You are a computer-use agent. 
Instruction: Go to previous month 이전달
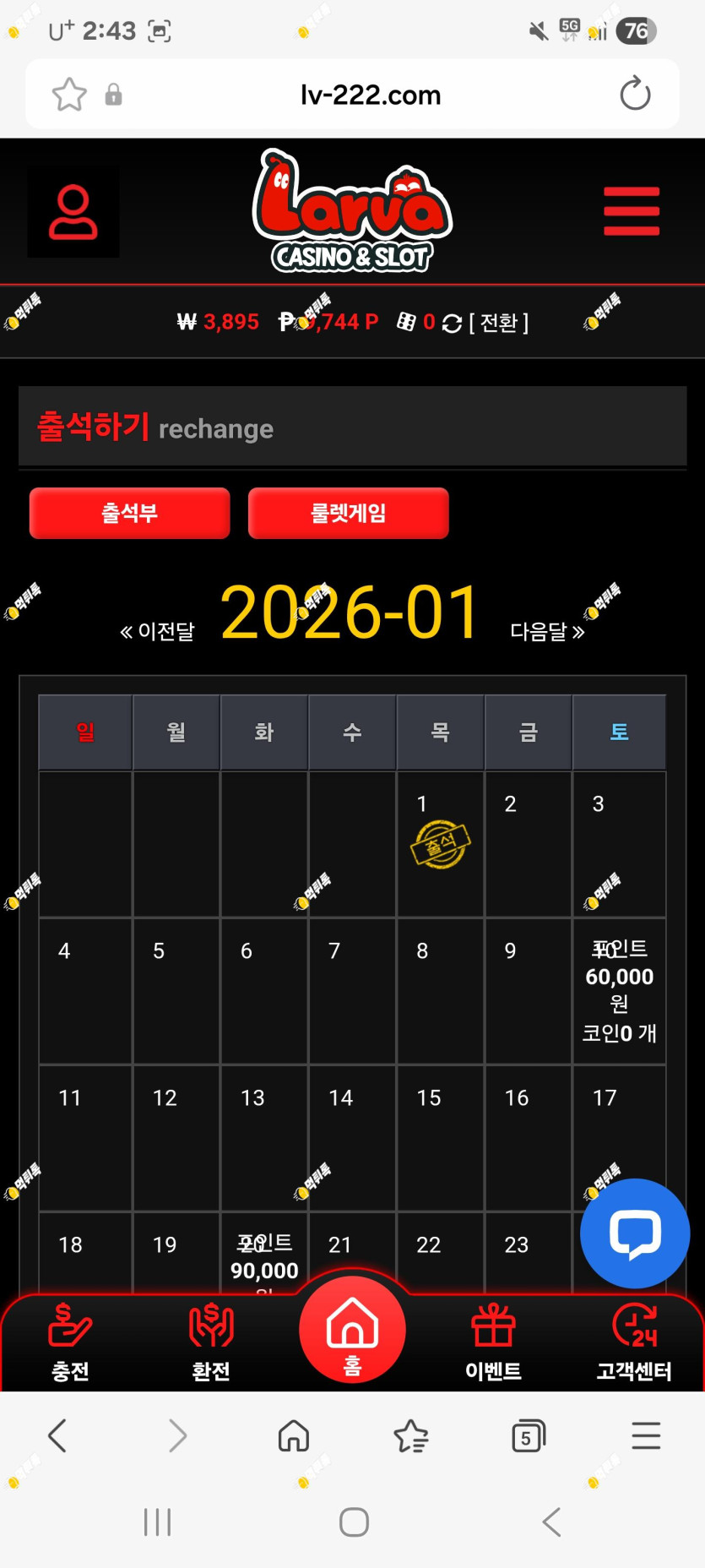(158, 631)
